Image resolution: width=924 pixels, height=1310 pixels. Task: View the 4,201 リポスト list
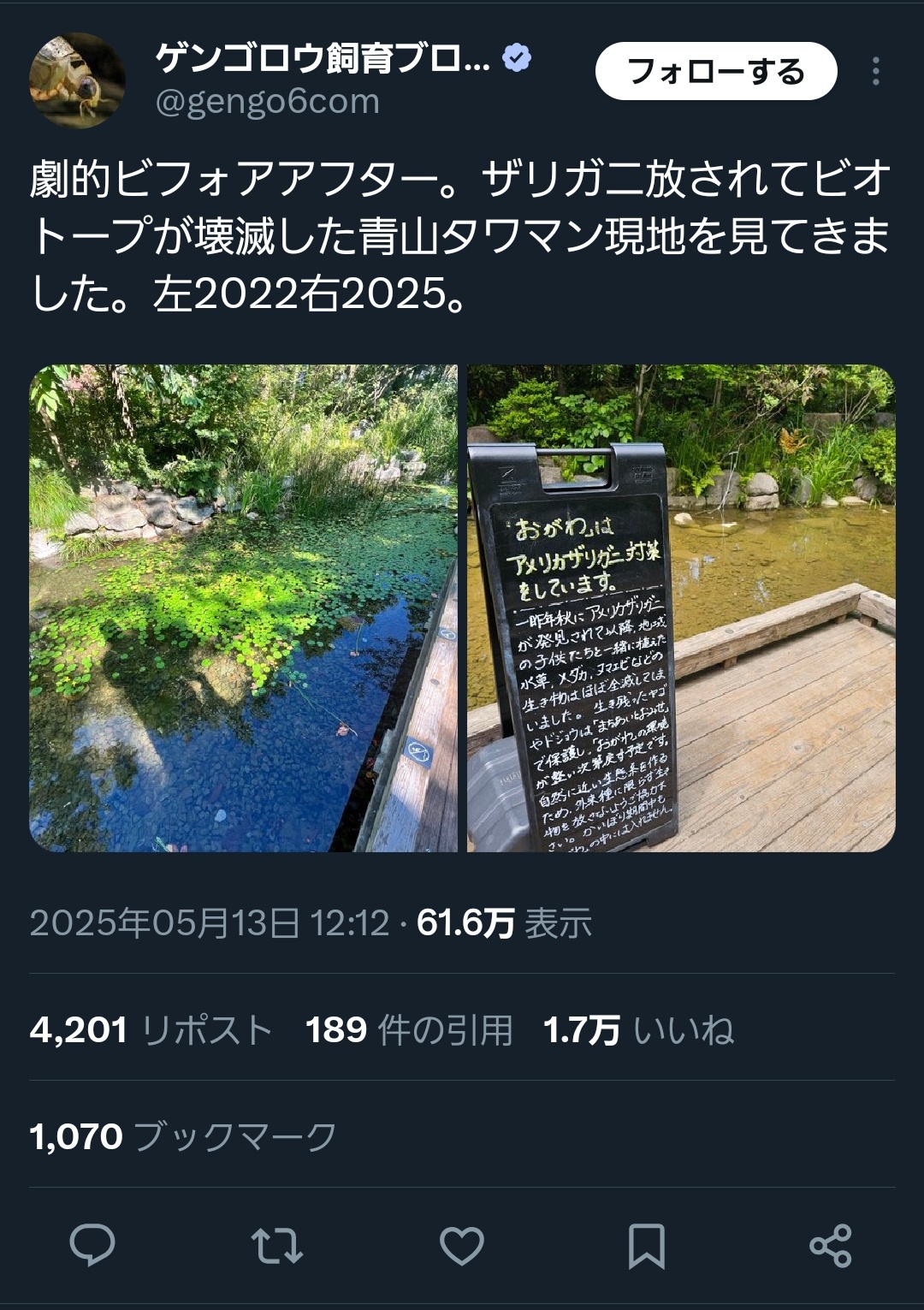pos(151,1029)
